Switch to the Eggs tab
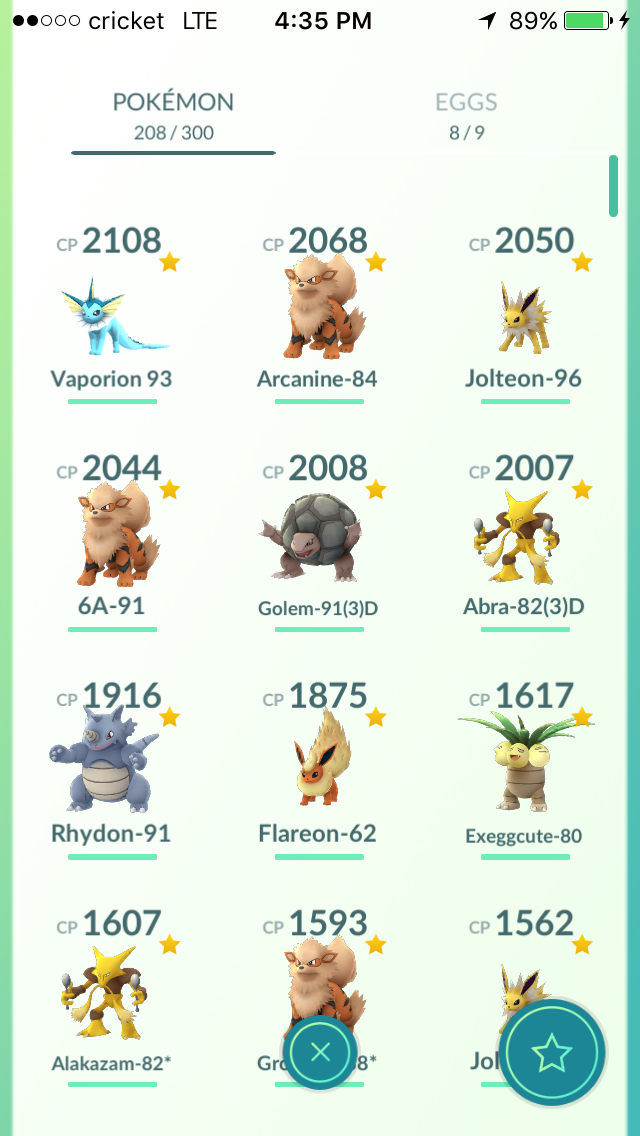The width and height of the screenshot is (640, 1136). (466, 115)
